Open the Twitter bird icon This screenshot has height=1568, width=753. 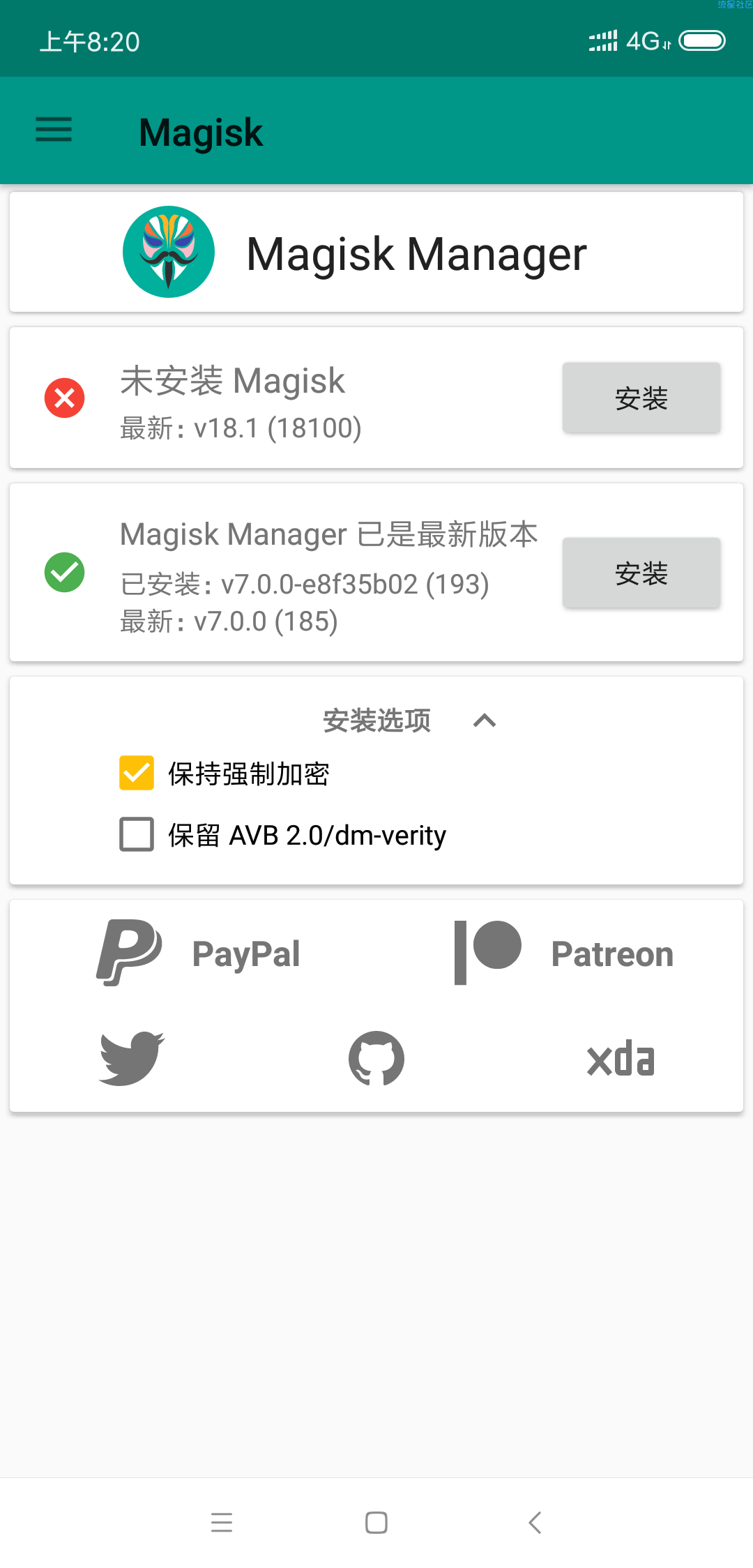point(132,1059)
